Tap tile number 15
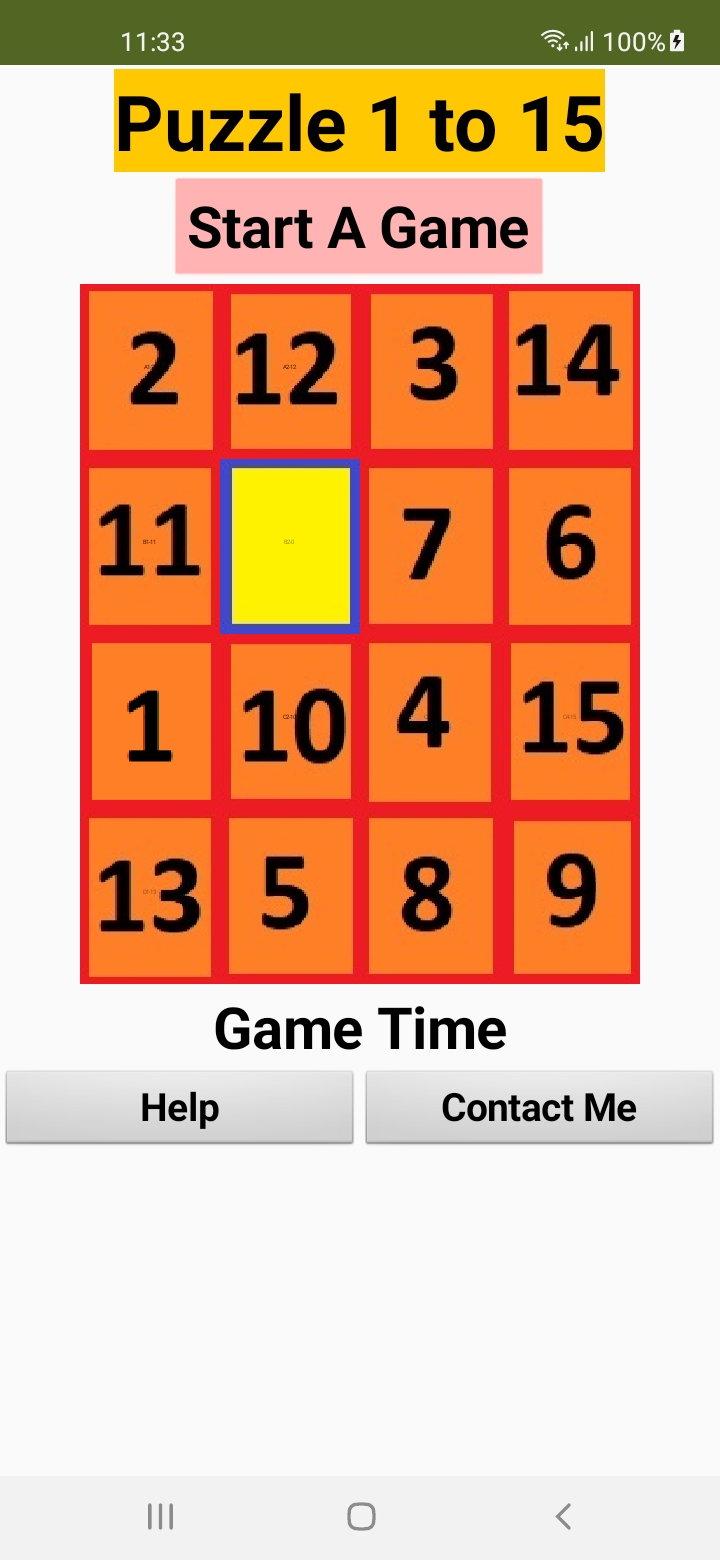This screenshot has height=1560, width=720. (x=570, y=721)
